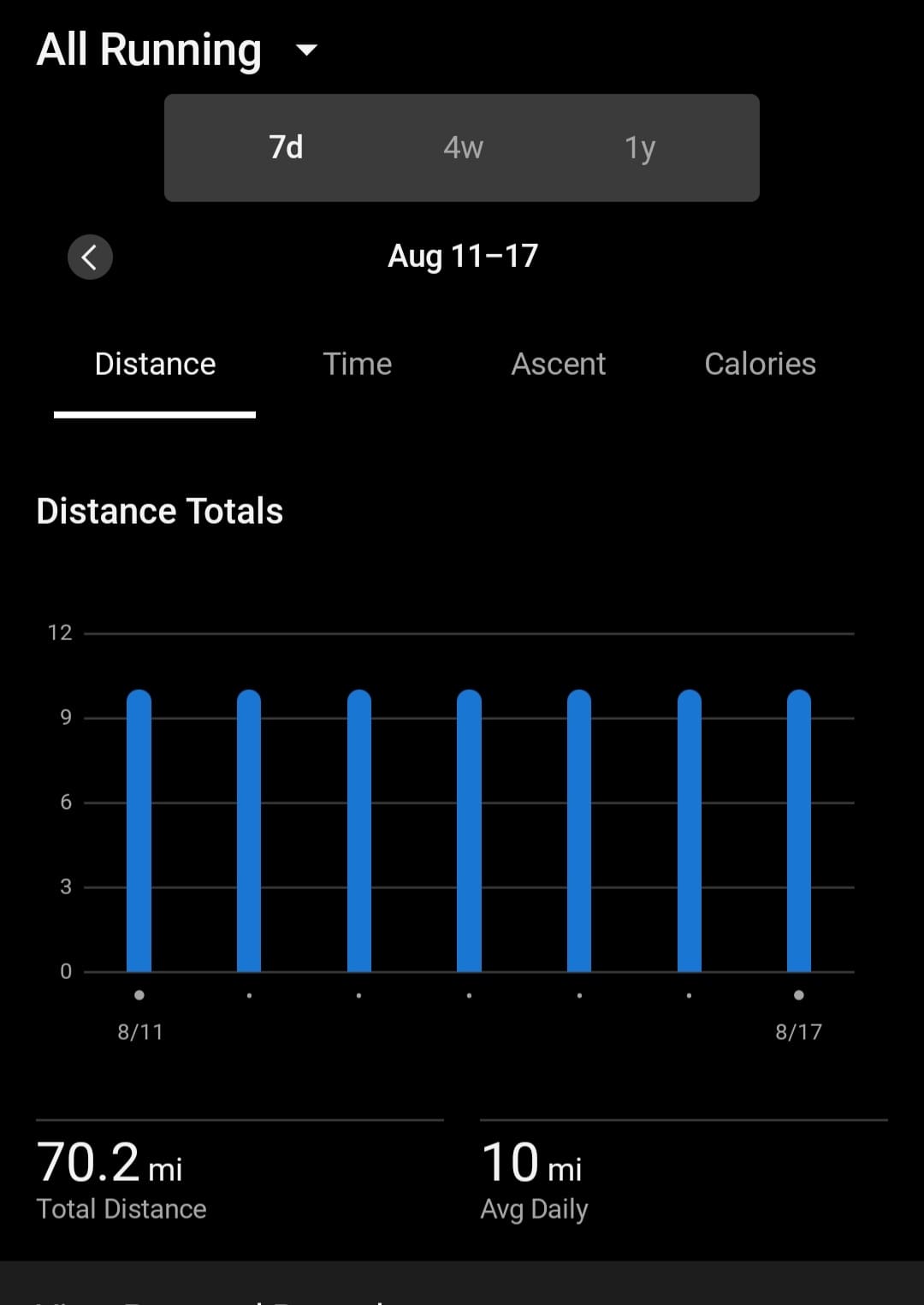Switch to the 4w time range
Image resolution: width=924 pixels, height=1305 pixels.
[x=463, y=147]
